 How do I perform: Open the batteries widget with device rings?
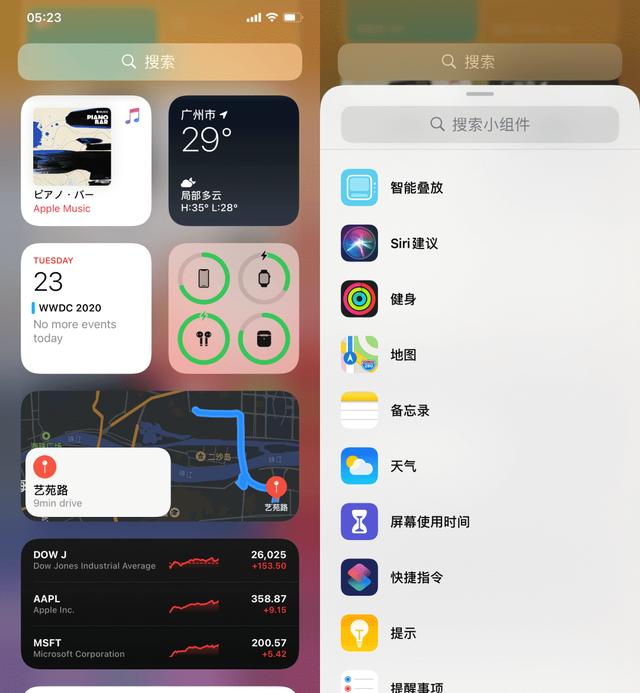(234, 308)
